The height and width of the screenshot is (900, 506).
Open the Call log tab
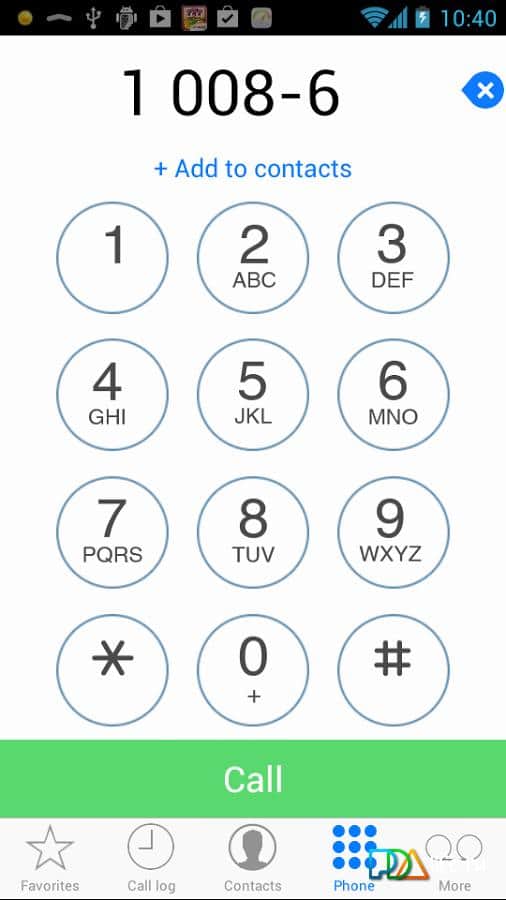coord(151,859)
